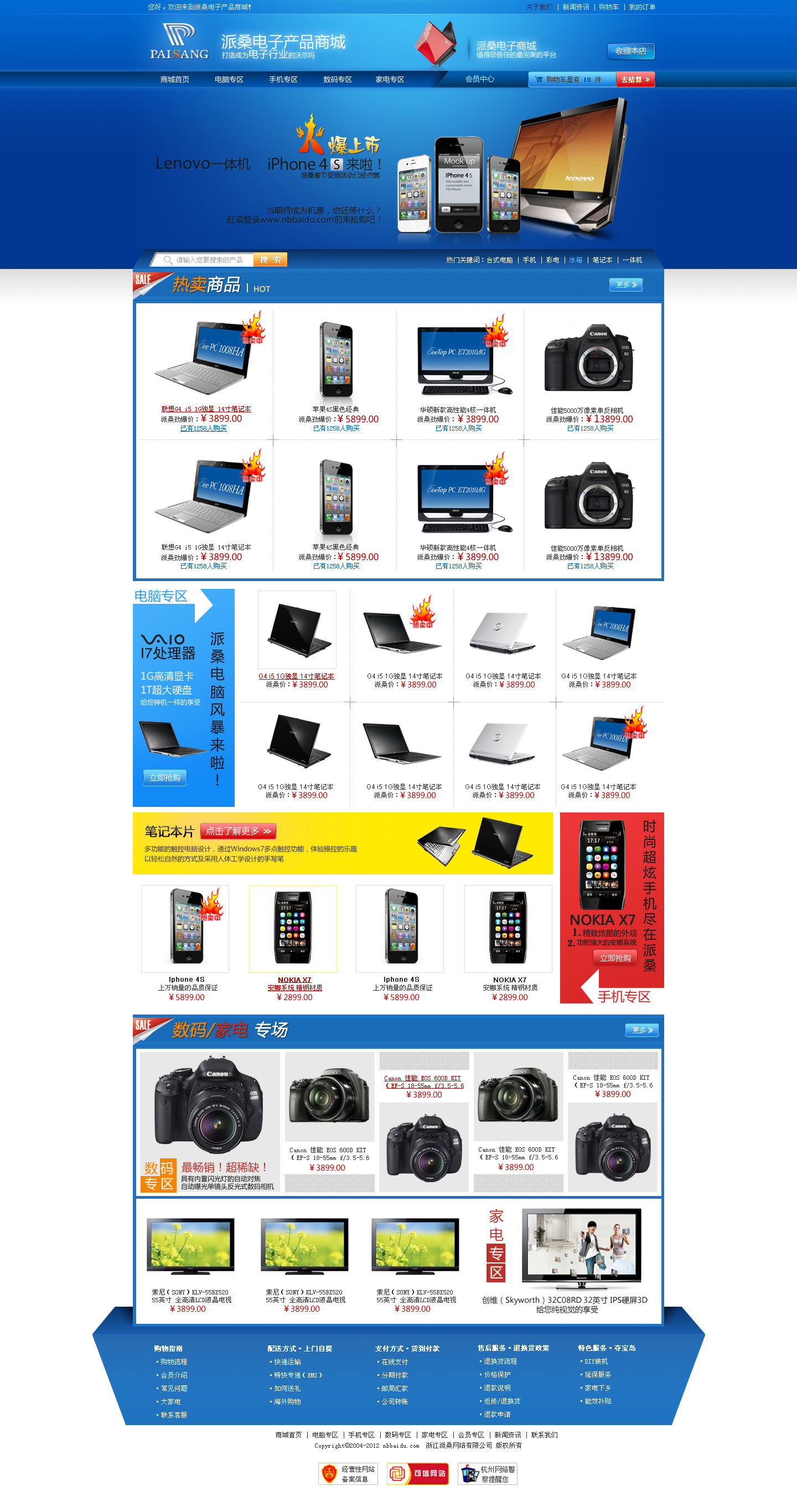The image size is (797, 1512).
Task: Tap 立即抢购 on the VAIO banner
Action: [x=164, y=778]
